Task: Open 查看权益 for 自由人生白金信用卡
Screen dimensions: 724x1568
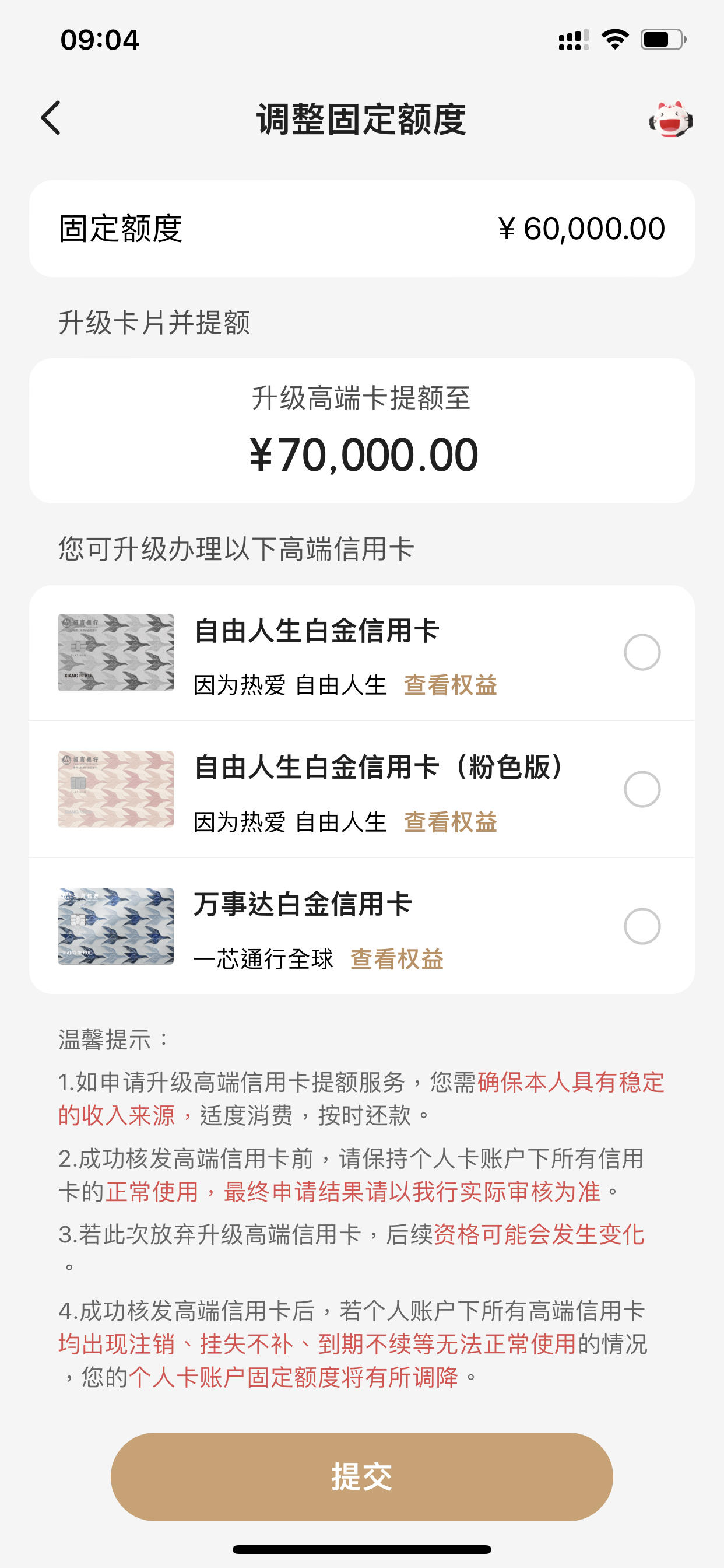Action: [451, 685]
